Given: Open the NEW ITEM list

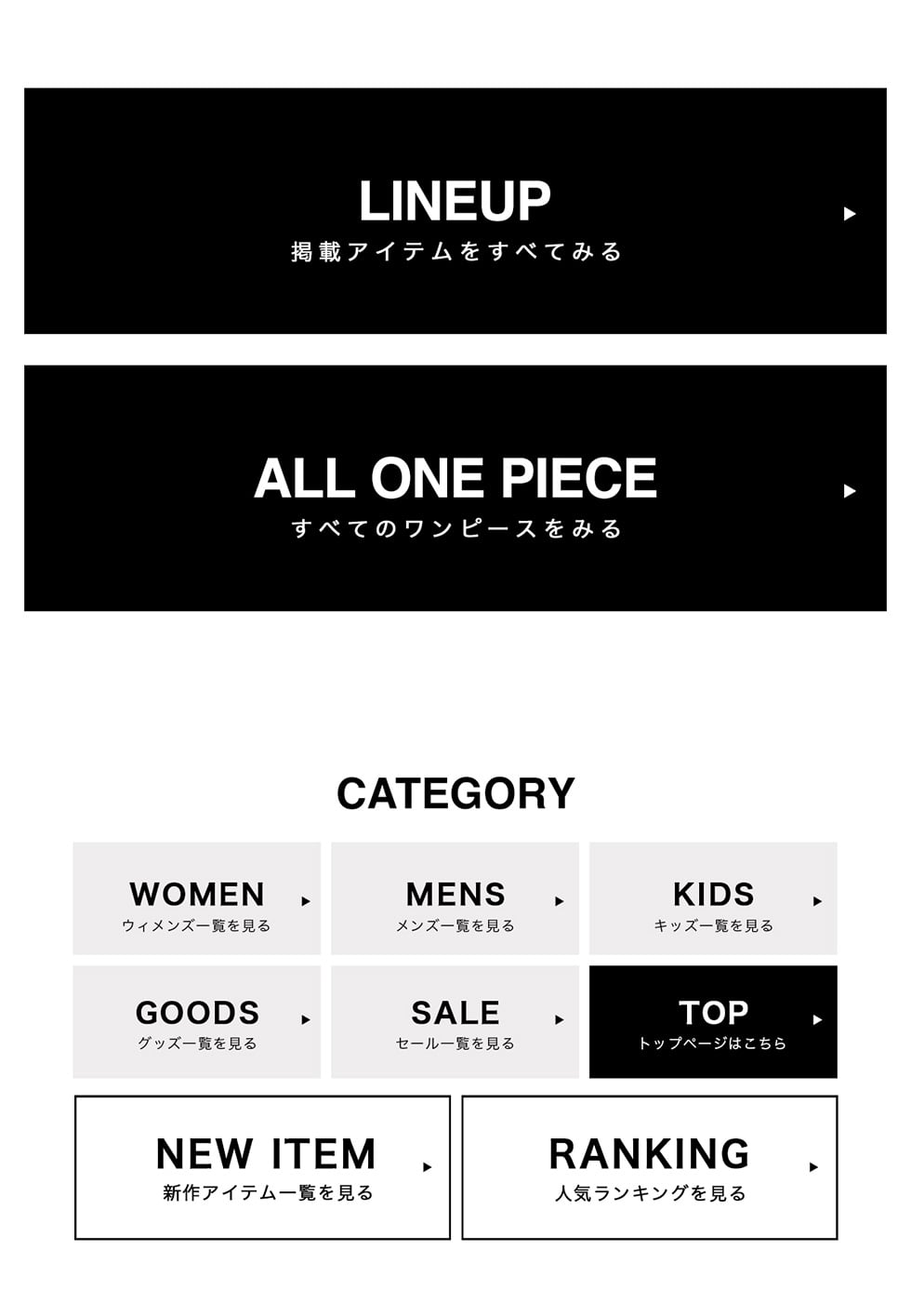Looking at the screenshot, I should pos(262,1167).
